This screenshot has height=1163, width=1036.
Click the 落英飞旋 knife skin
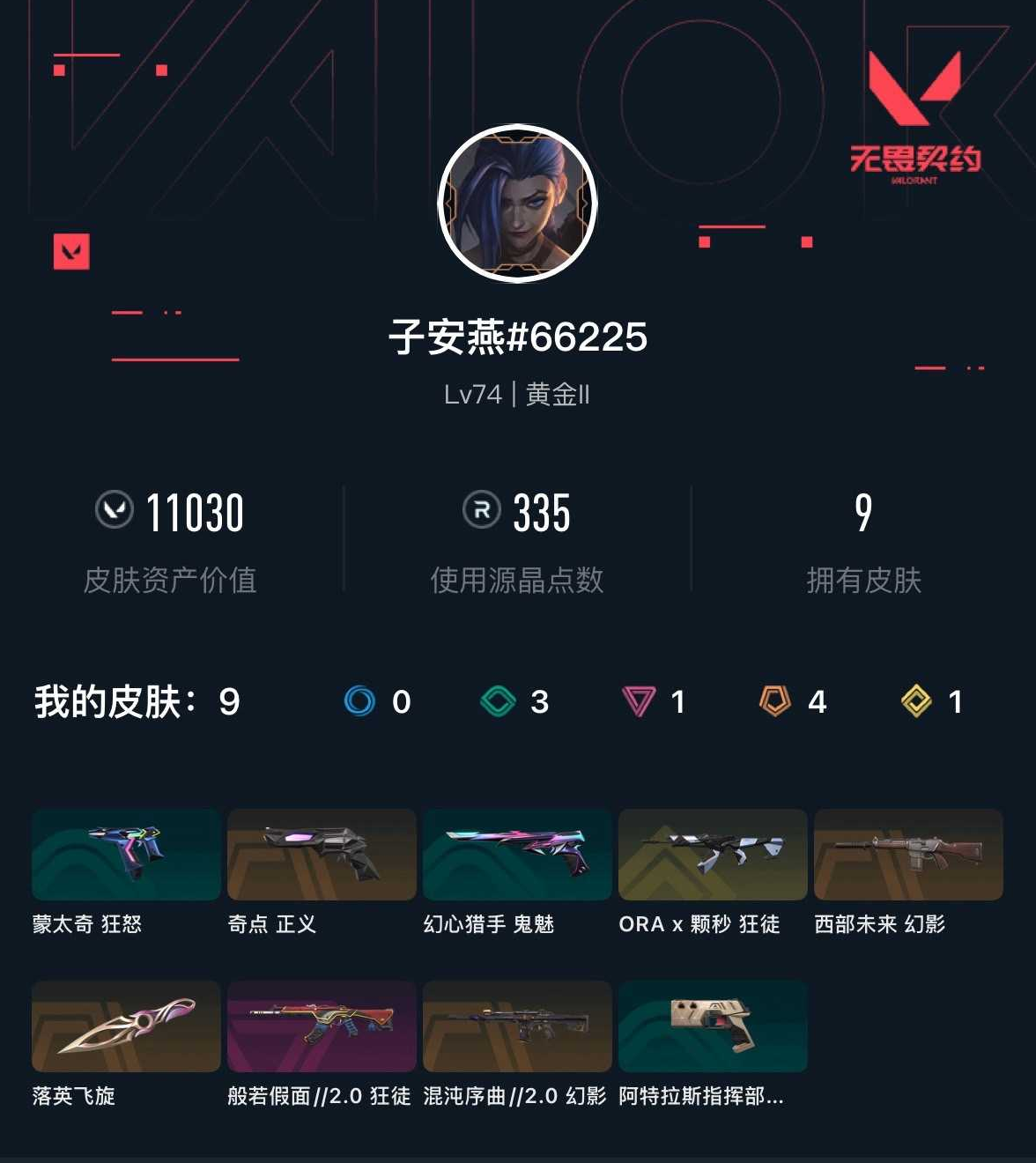124,1026
